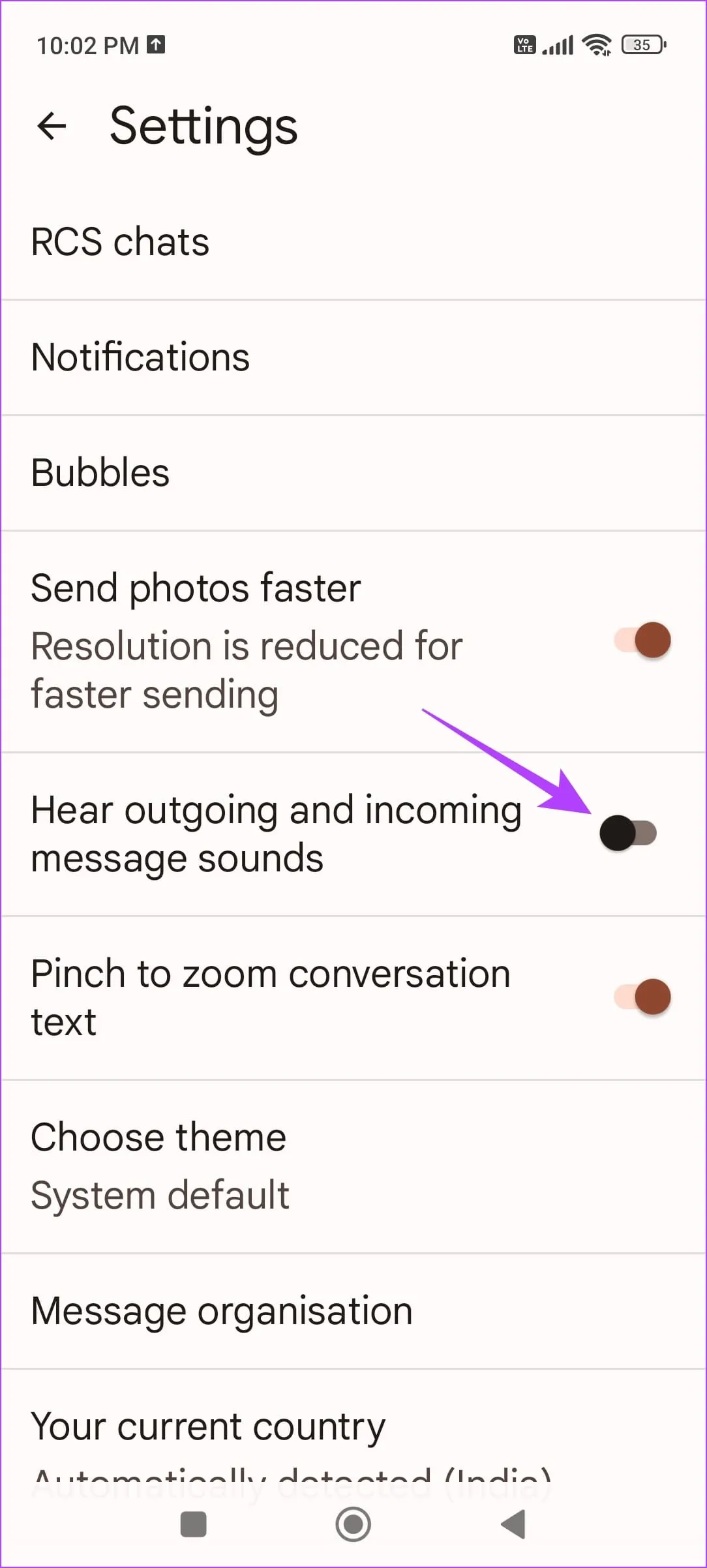Go back from Settings
Viewport: 707px width, 1568px height.
52,126
